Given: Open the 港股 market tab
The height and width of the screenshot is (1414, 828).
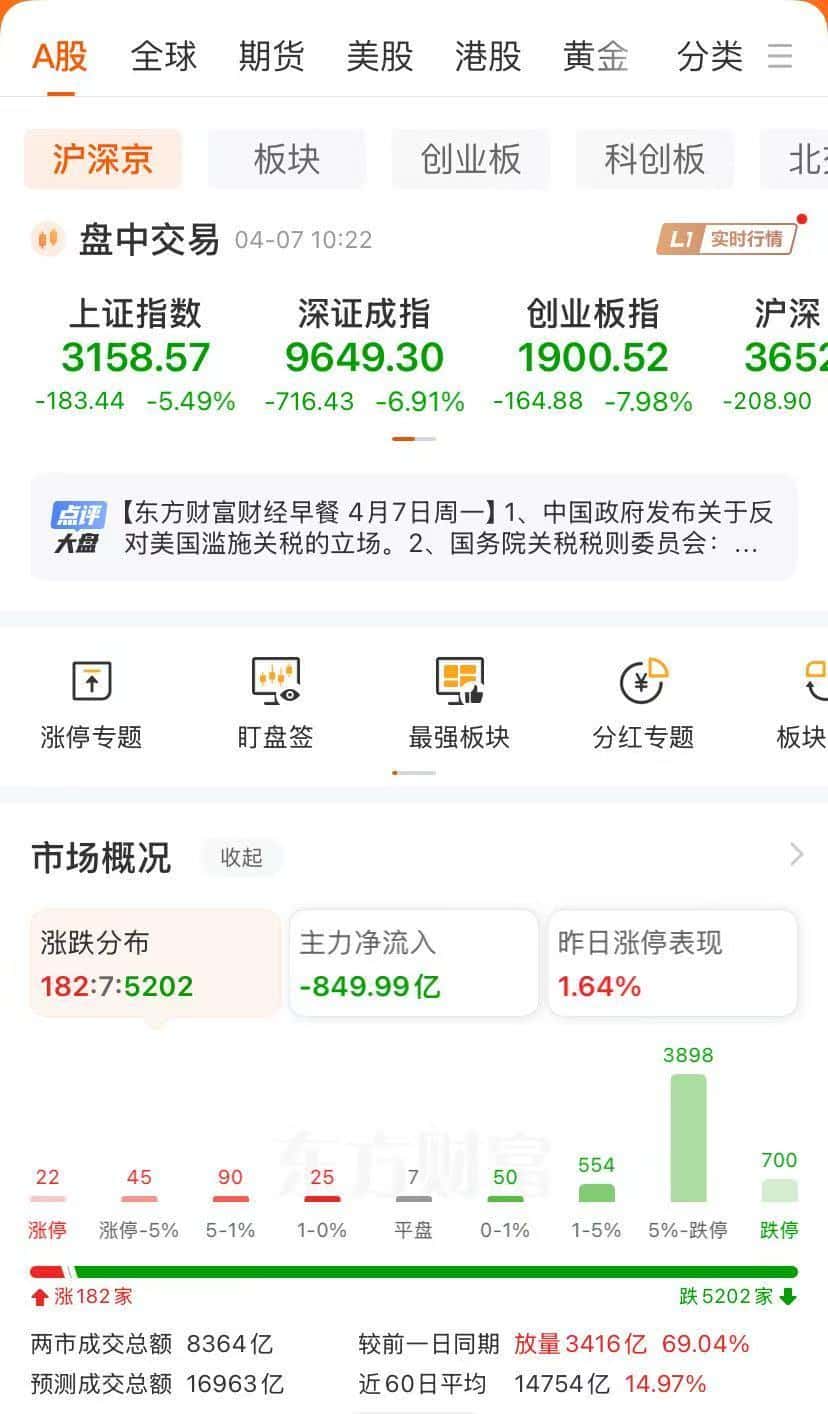Looking at the screenshot, I should coord(487,57).
